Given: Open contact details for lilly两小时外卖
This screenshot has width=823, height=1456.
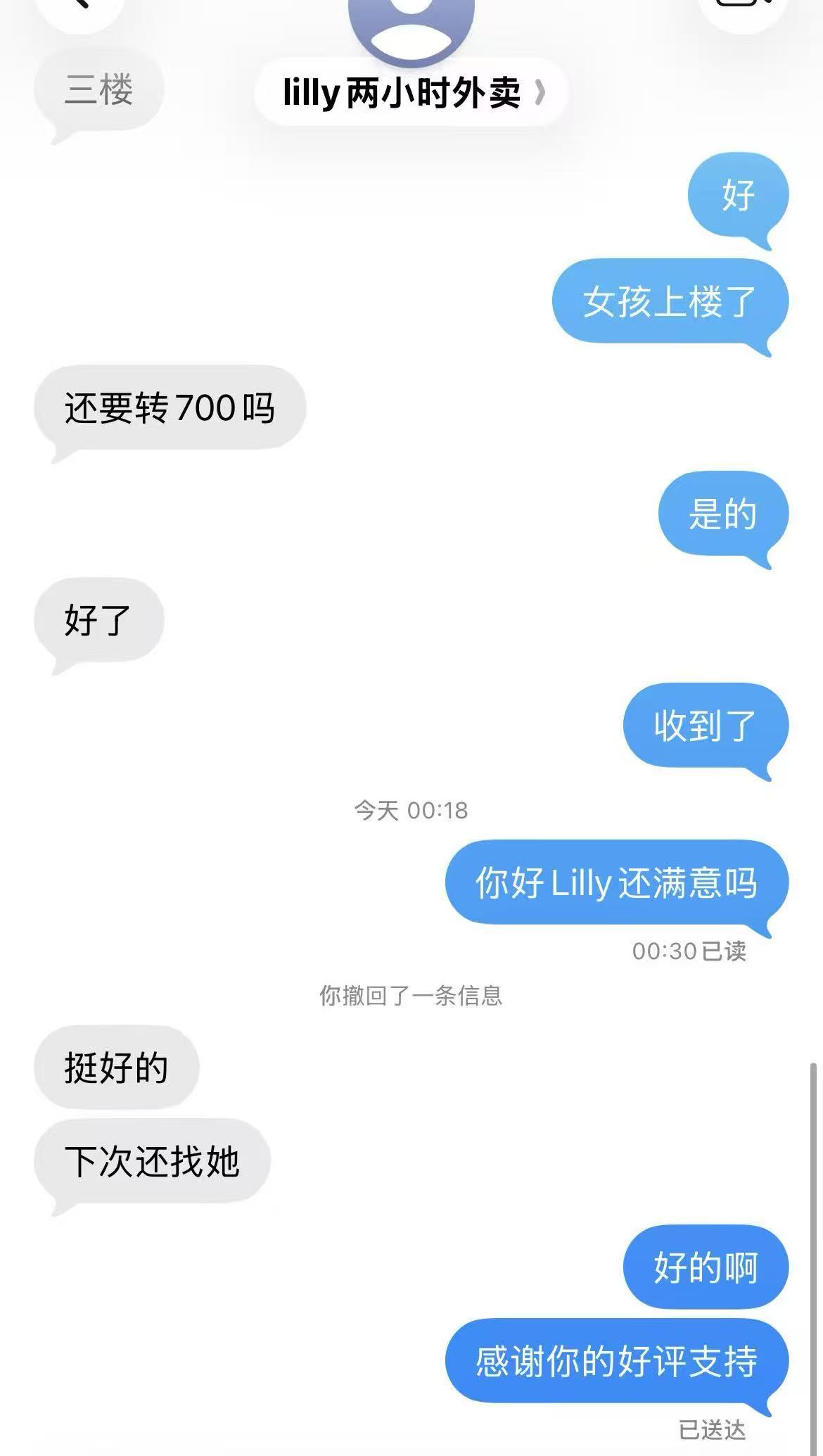Looking at the screenshot, I should (412, 93).
